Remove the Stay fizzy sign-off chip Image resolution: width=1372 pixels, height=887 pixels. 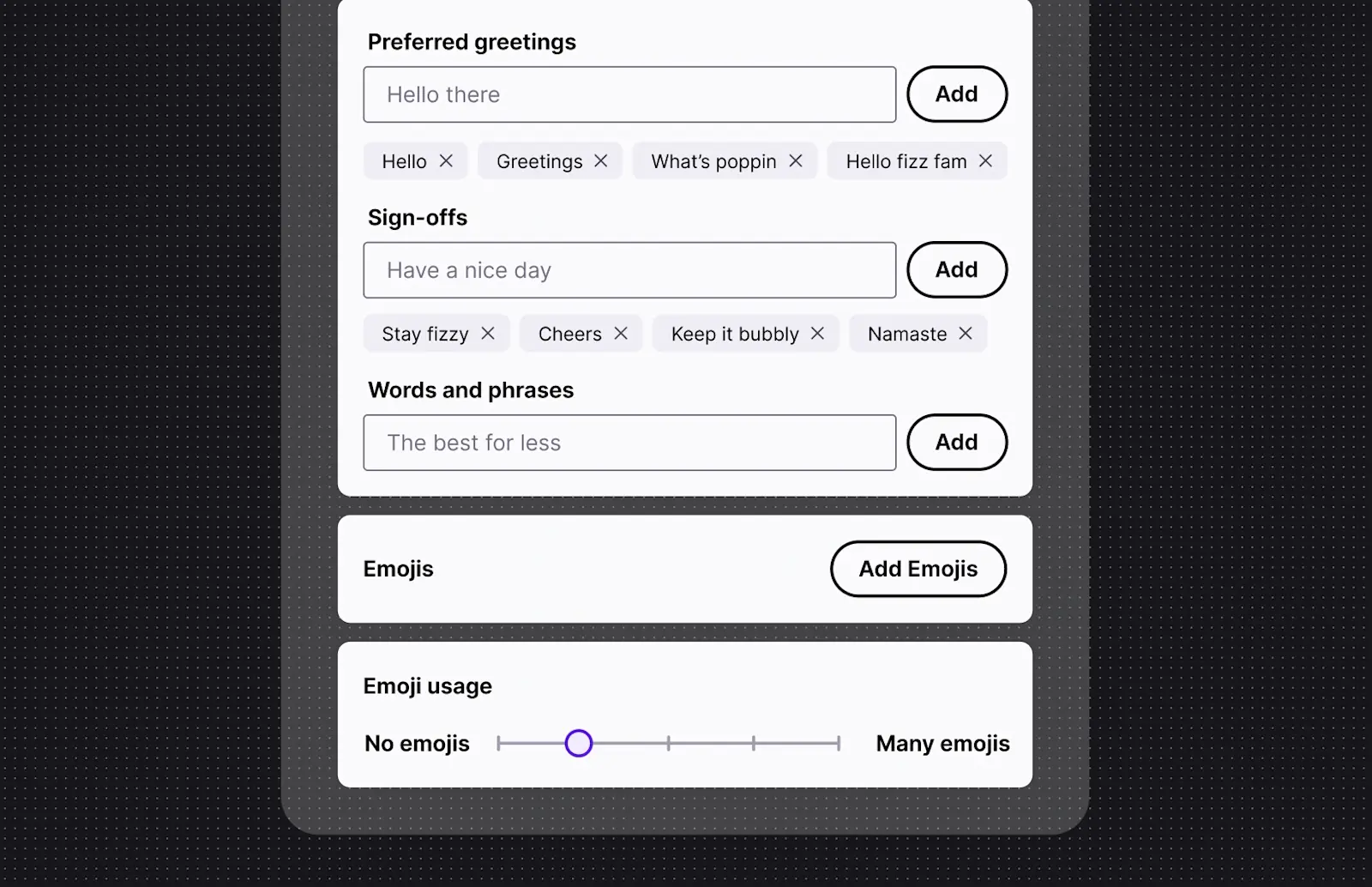pyautogui.click(x=488, y=334)
